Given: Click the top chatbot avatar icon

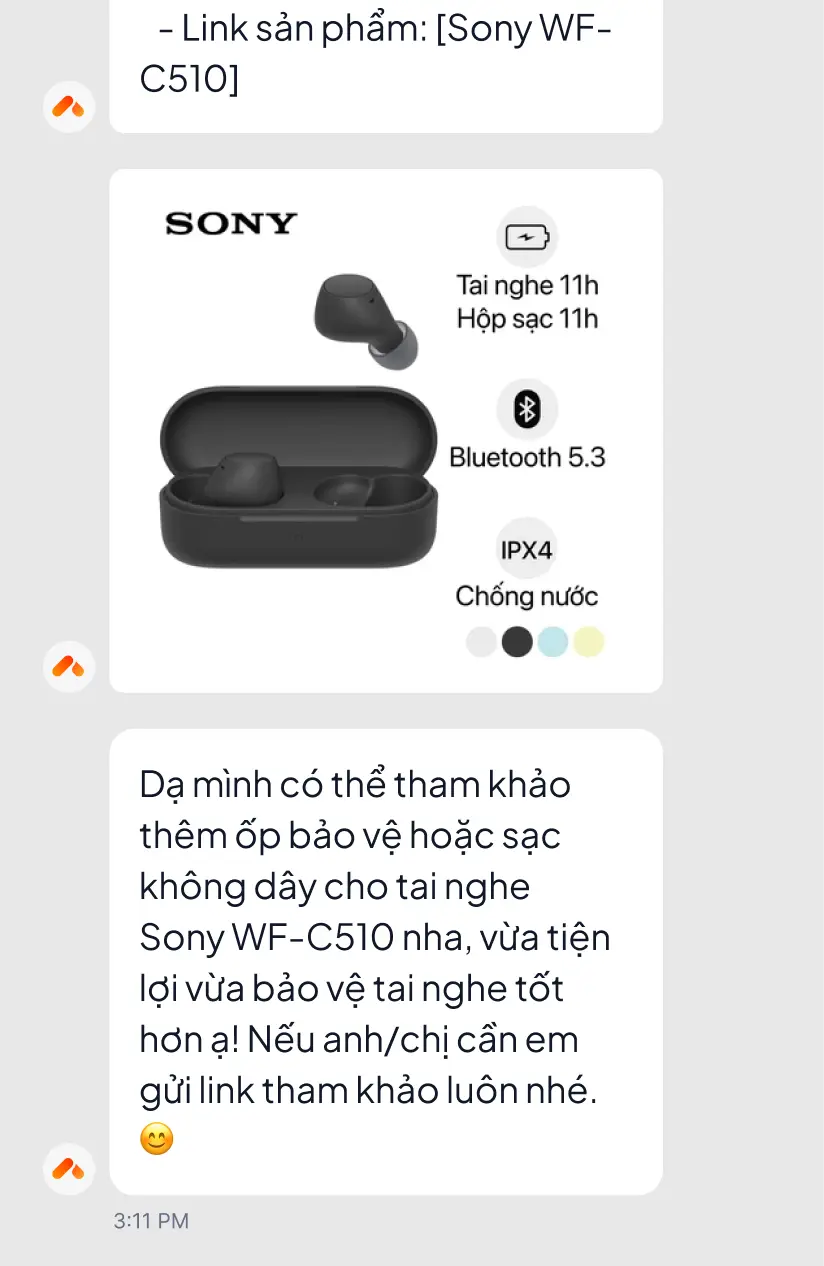Looking at the screenshot, I should pyautogui.click(x=69, y=106).
